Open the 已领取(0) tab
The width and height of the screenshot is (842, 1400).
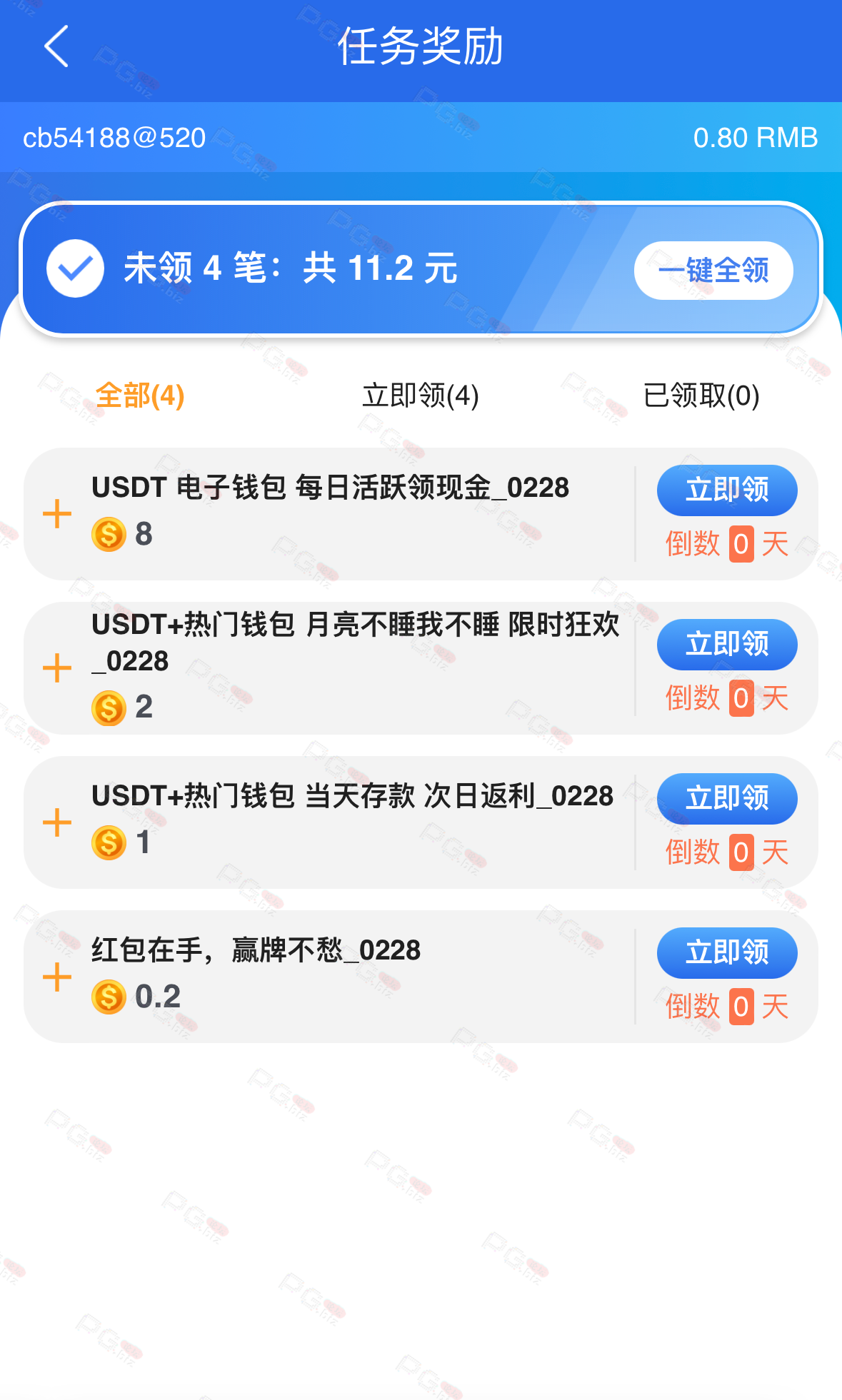coord(701,395)
